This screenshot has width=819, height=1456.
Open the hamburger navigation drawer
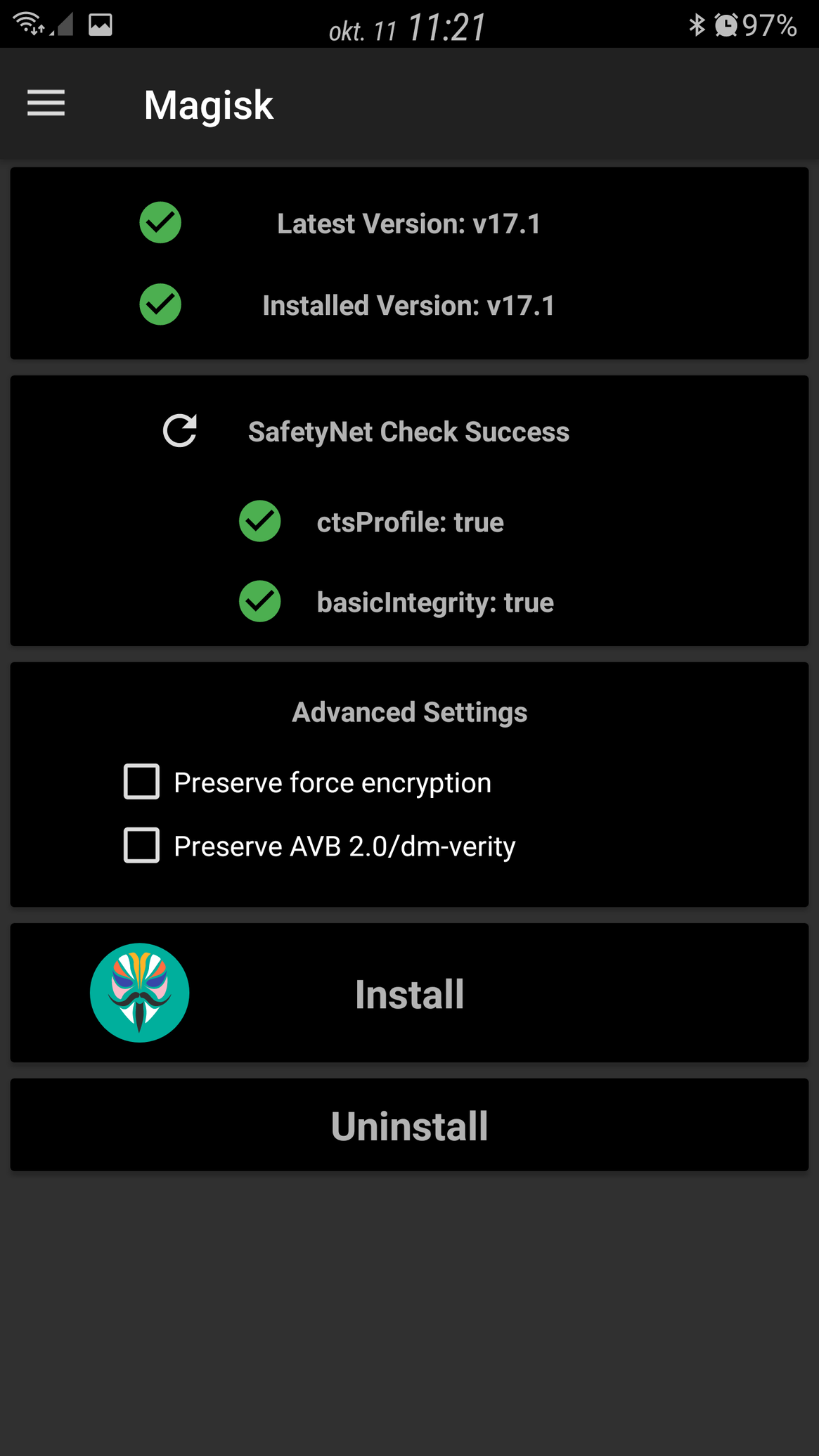tap(46, 103)
